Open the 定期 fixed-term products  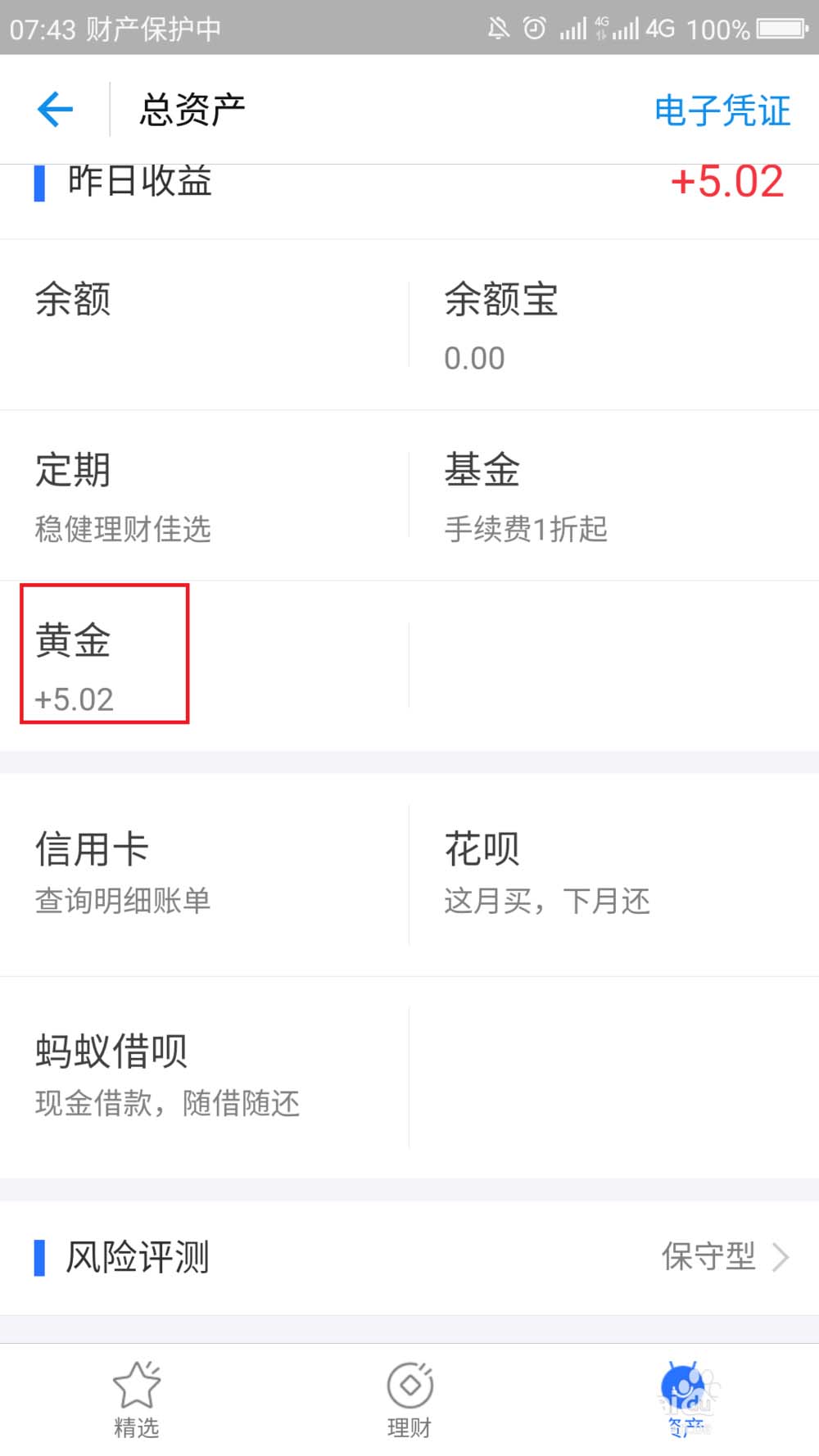point(203,495)
